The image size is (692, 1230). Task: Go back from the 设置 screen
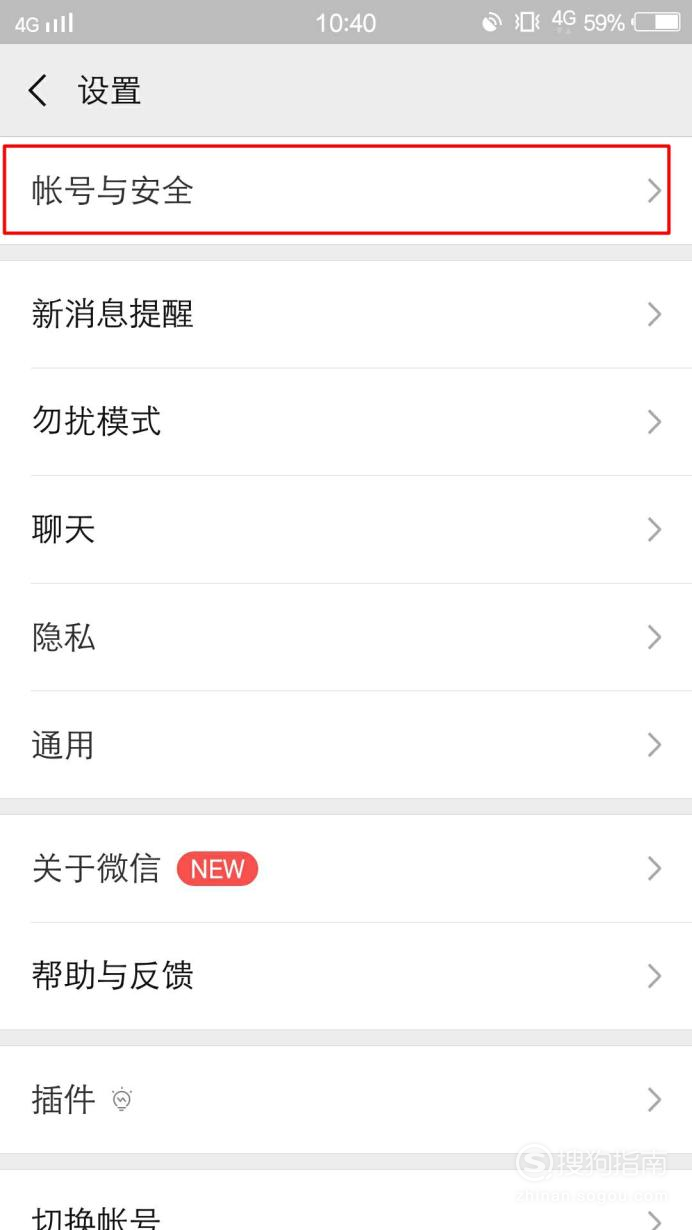click(38, 91)
